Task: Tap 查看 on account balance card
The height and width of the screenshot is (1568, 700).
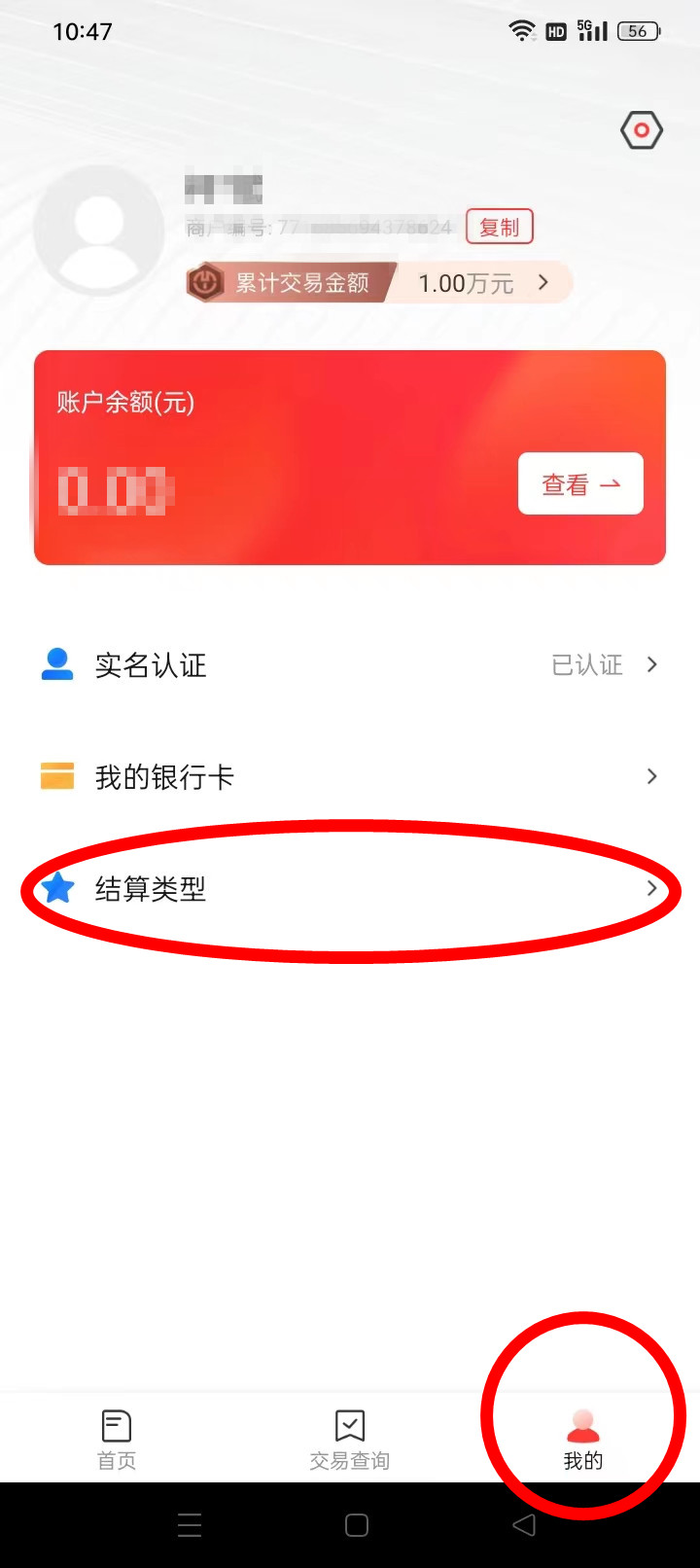Action: [580, 483]
